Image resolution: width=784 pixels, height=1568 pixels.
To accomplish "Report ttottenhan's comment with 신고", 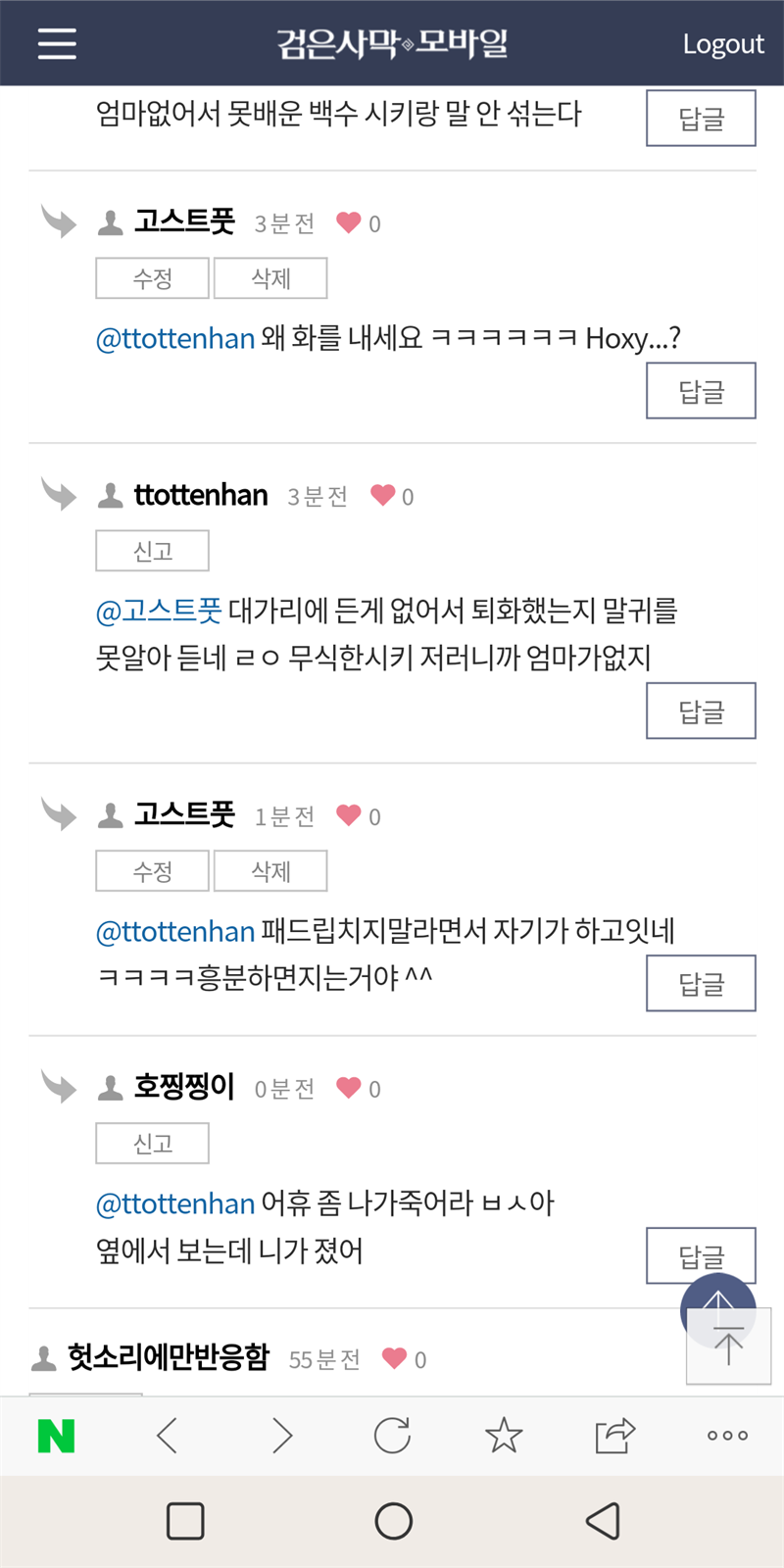I will pos(152,551).
